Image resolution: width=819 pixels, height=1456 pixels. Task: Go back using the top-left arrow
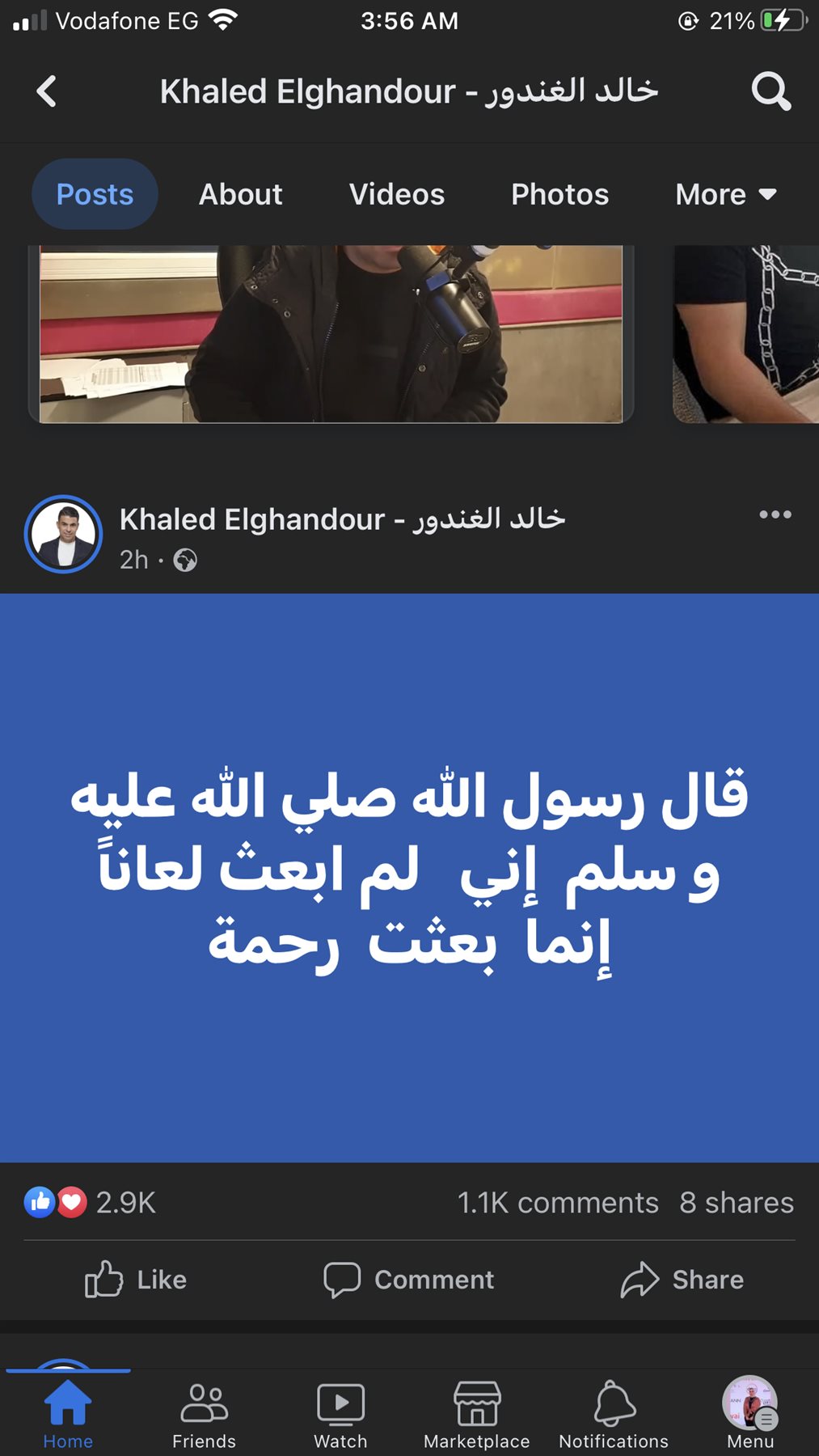point(47,91)
